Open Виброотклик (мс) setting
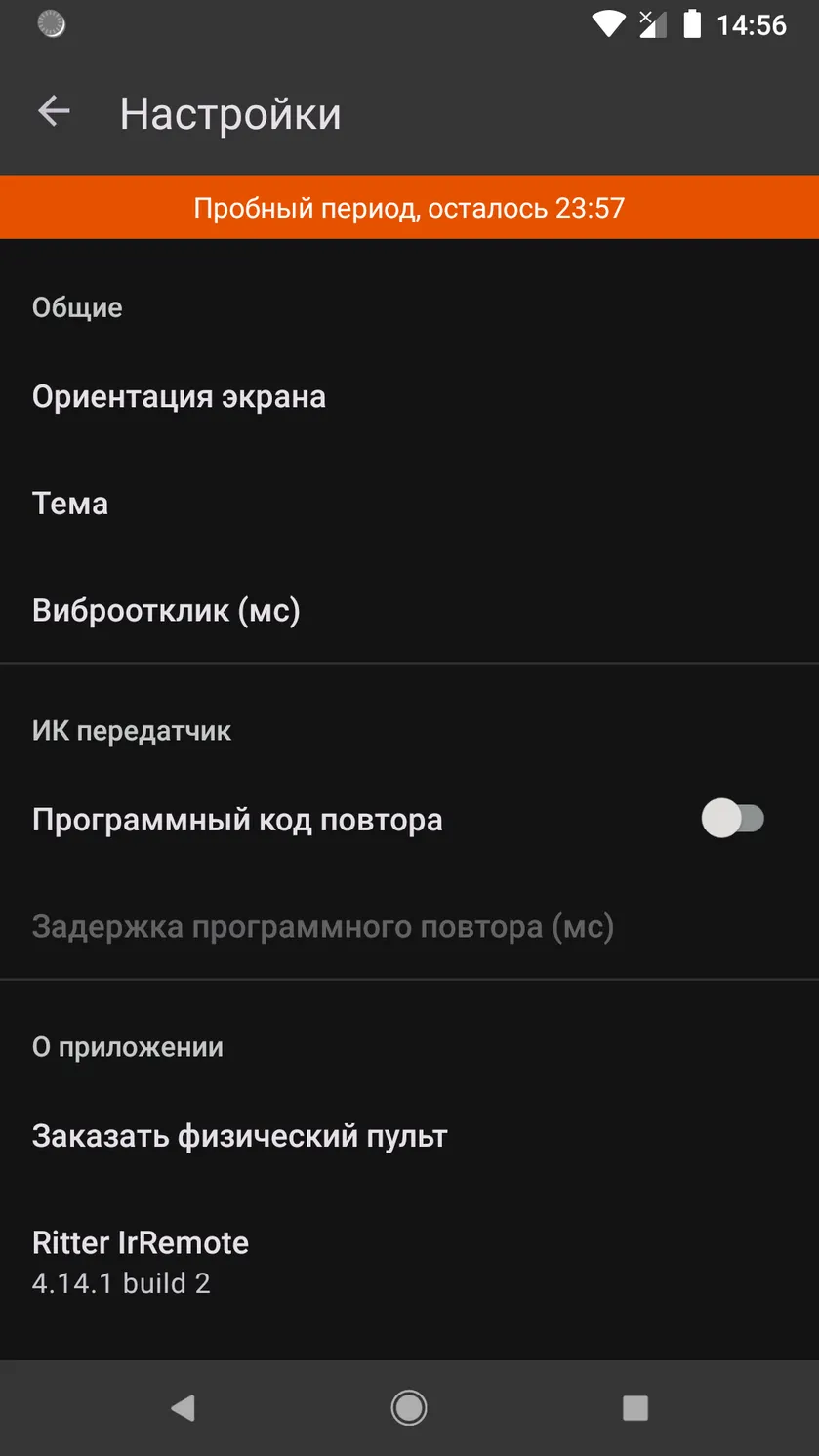Screen dimensions: 819x1456 (x=409, y=610)
